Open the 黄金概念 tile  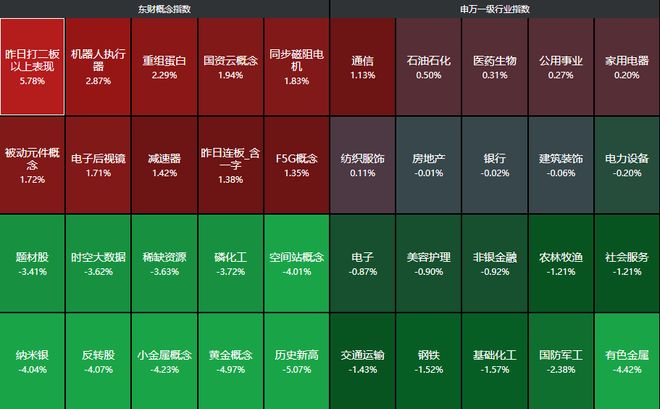click(230, 361)
